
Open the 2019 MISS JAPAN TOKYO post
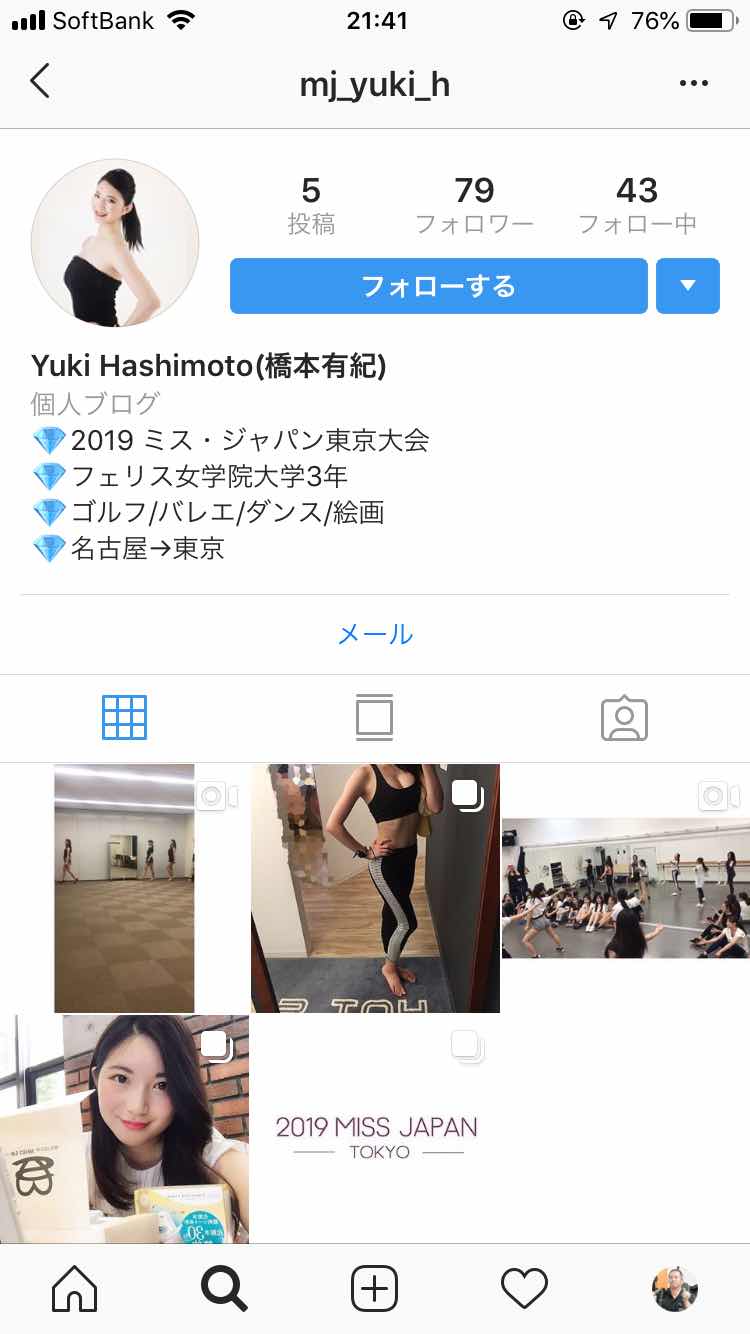pyautogui.click(x=375, y=1130)
